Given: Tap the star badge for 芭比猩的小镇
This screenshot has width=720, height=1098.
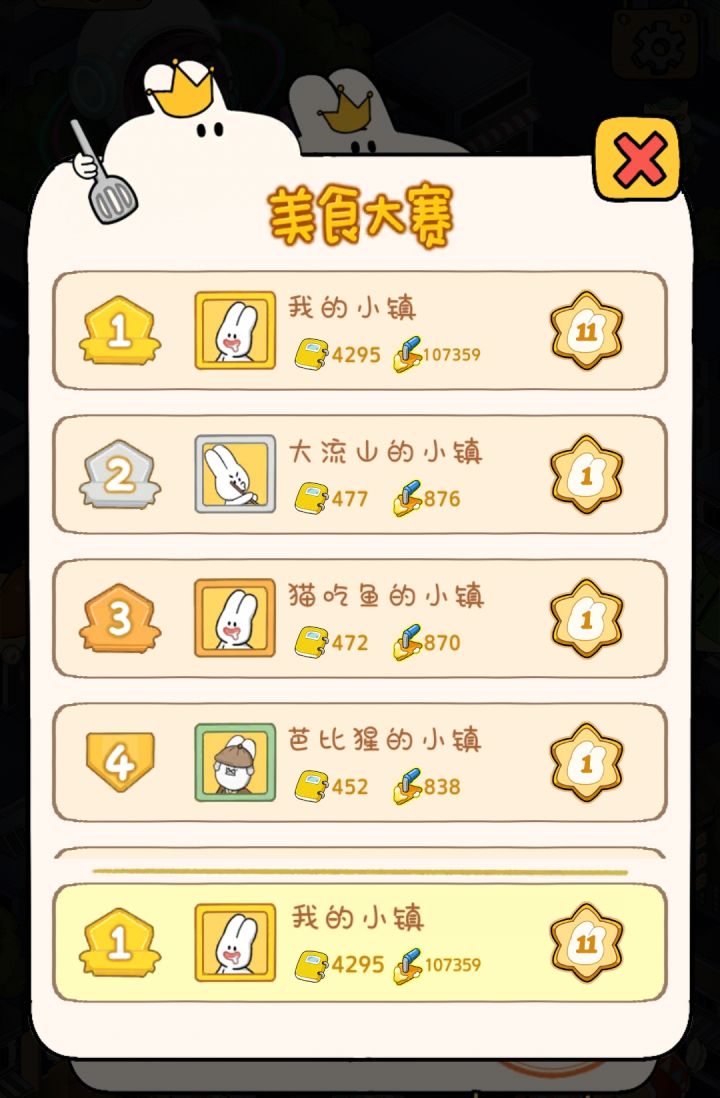Looking at the screenshot, I should (586, 761).
